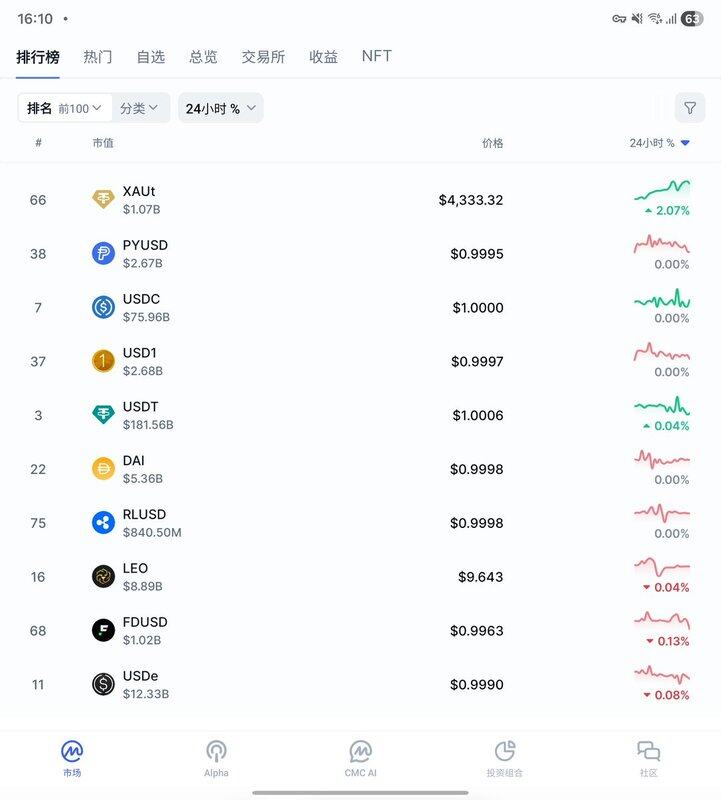721x800 pixels.
Task: Switch to the 热门 tab
Action: tap(98, 57)
